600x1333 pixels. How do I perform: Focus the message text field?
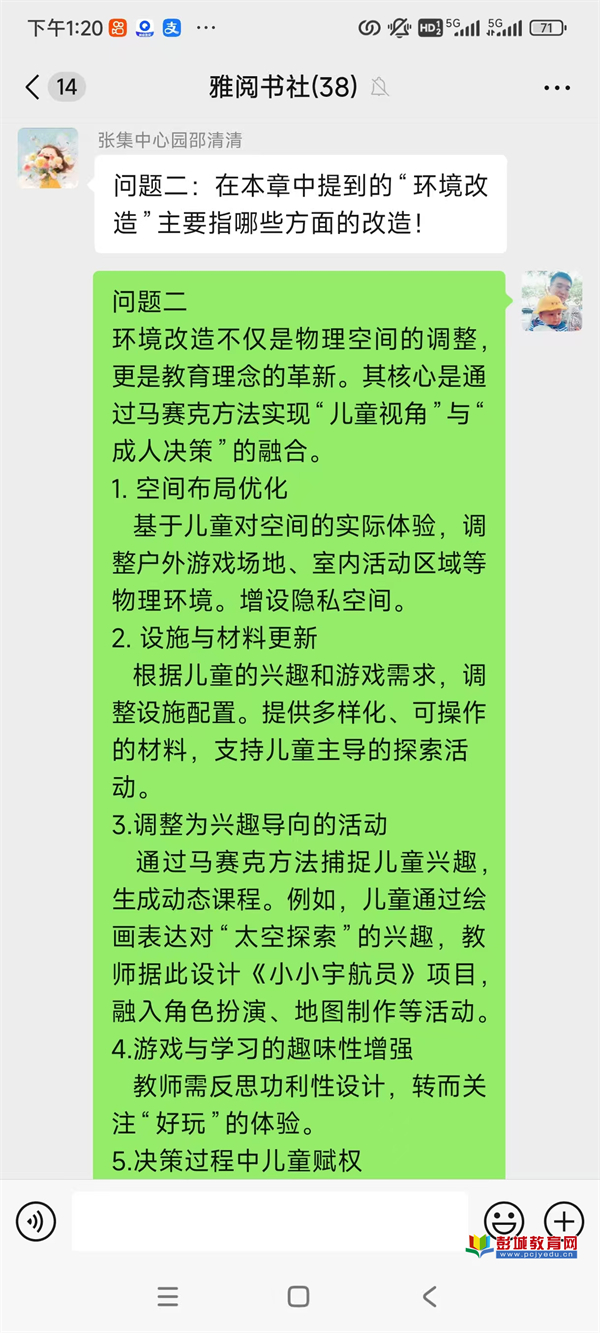(270, 1221)
